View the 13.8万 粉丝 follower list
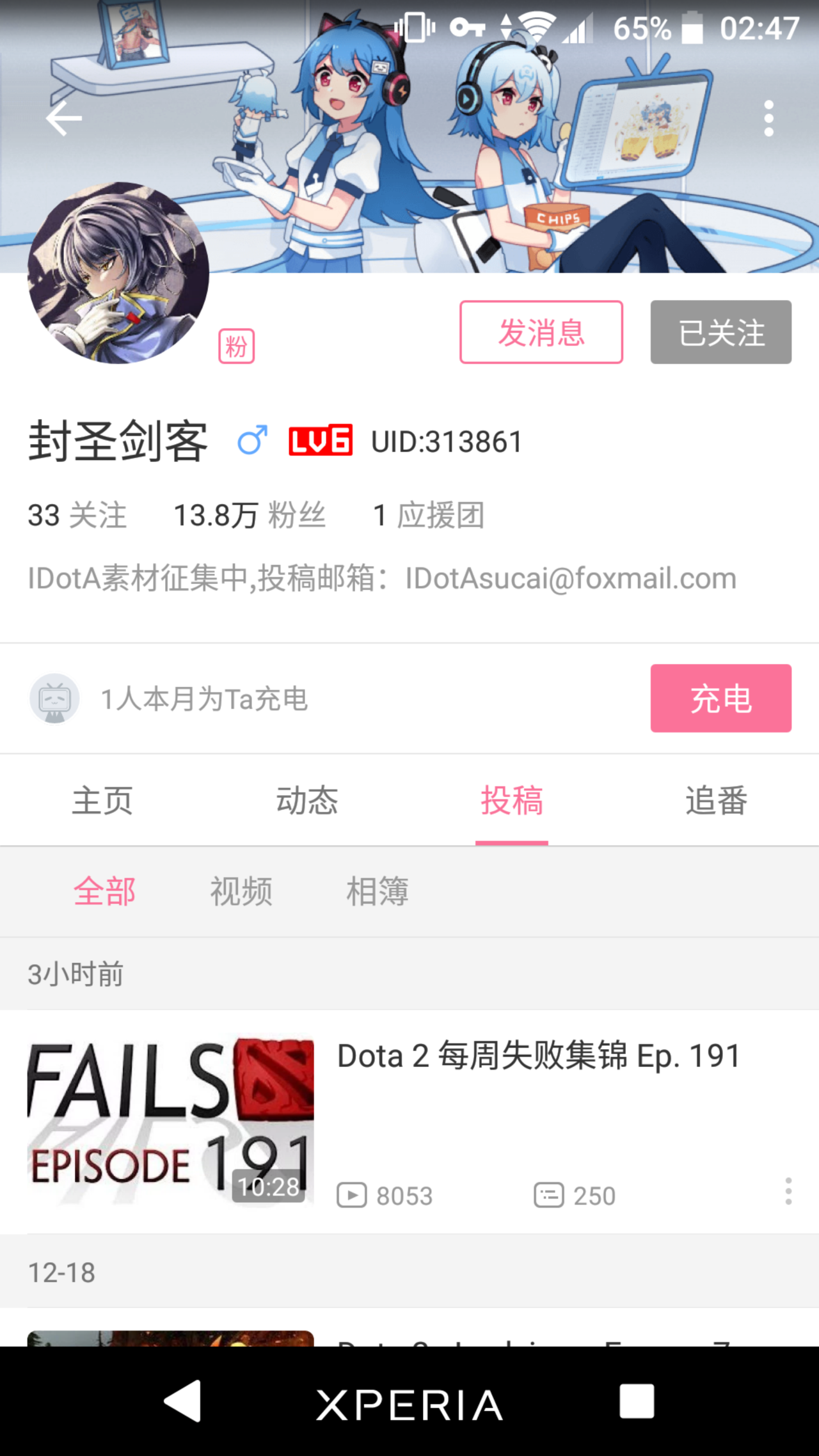The height and width of the screenshot is (1456, 819). (251, 514)
